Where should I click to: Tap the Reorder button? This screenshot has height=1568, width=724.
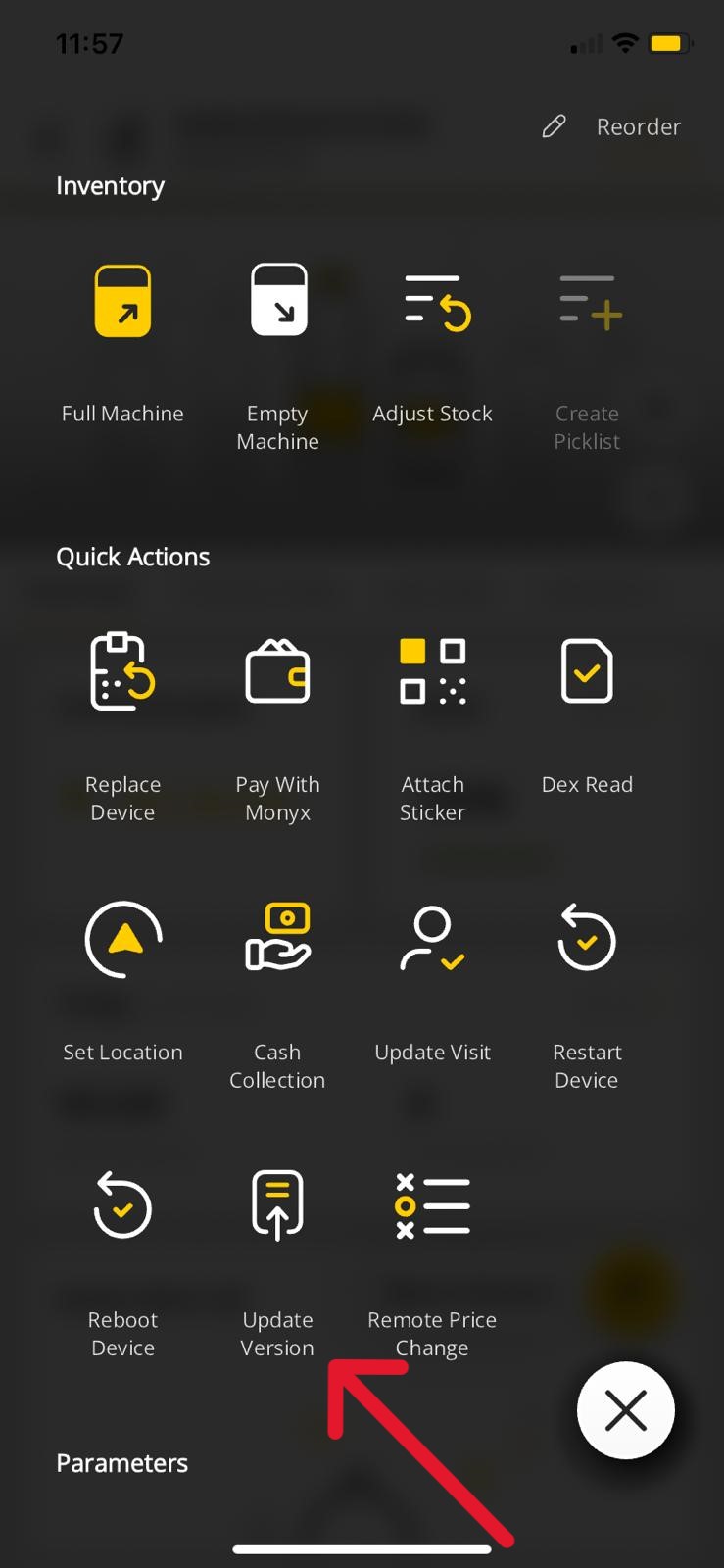click(x=613, y=127)
